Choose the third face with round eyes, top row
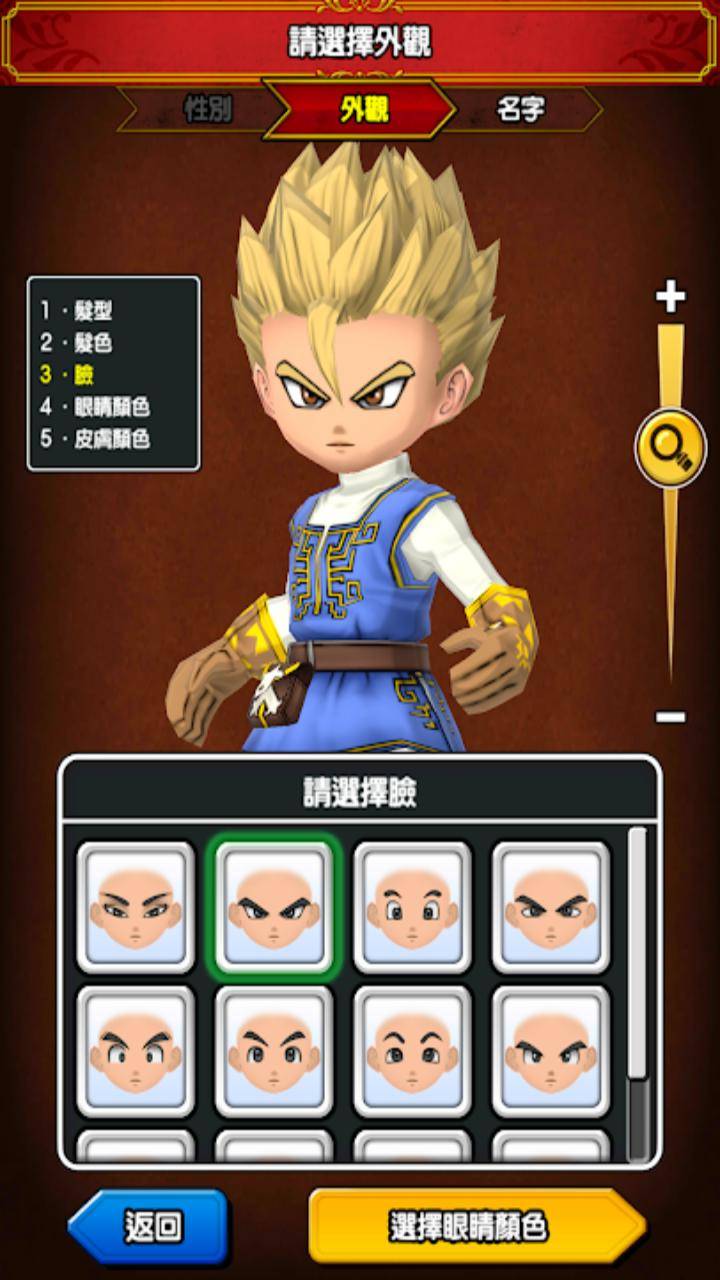The height and width of the screenshot is (1280, 720). 412,907
